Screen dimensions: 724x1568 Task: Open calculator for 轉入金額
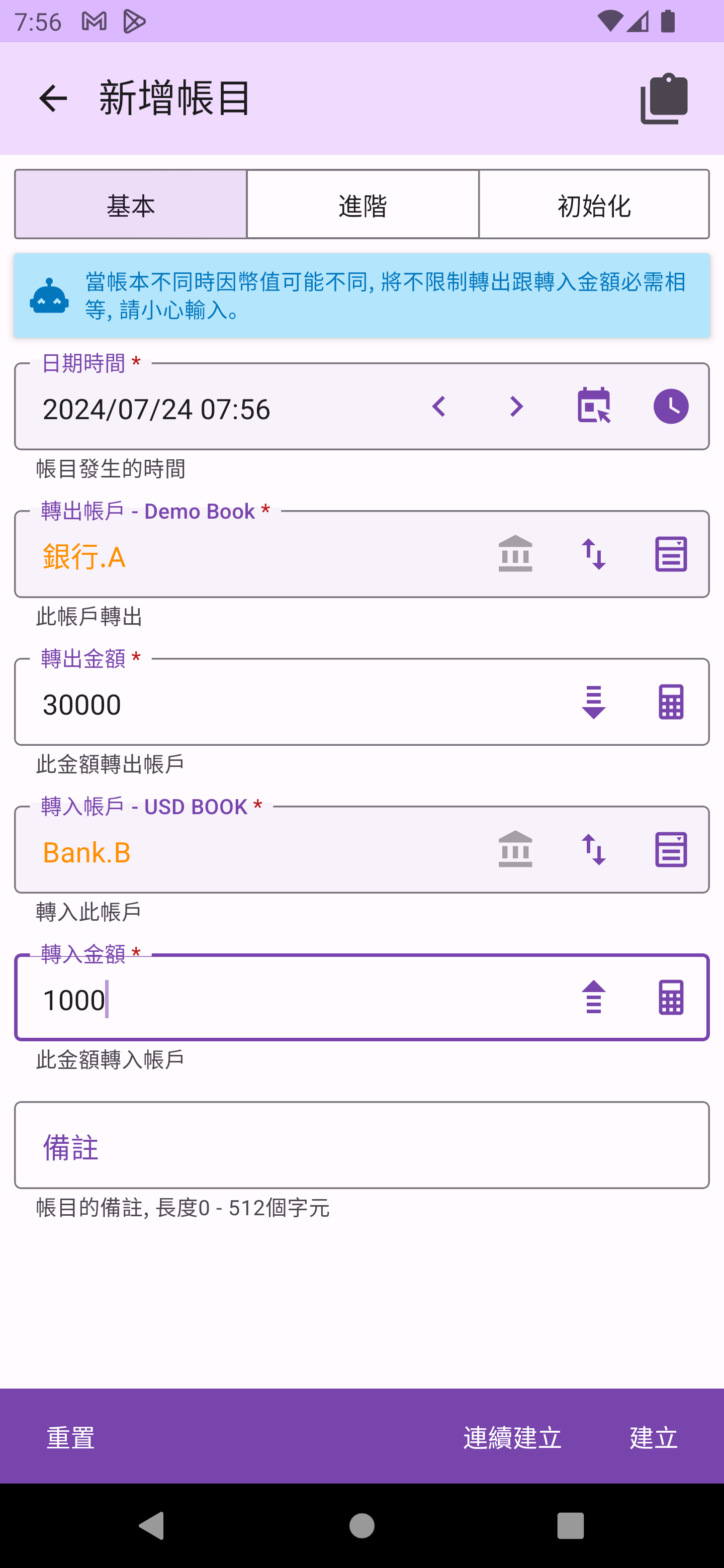tap(671, 997)
